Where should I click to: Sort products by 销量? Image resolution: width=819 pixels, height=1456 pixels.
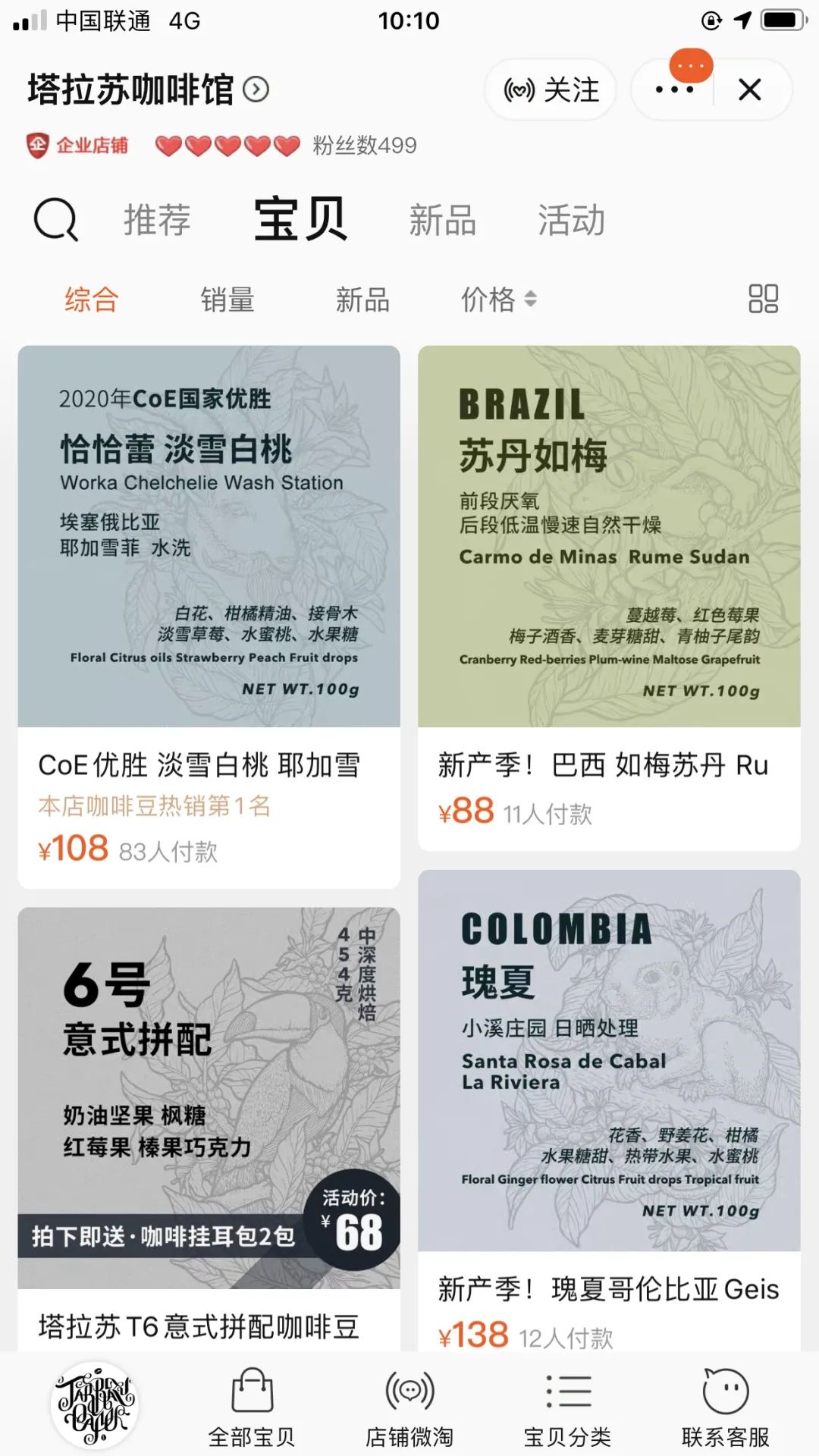(227, 300)
